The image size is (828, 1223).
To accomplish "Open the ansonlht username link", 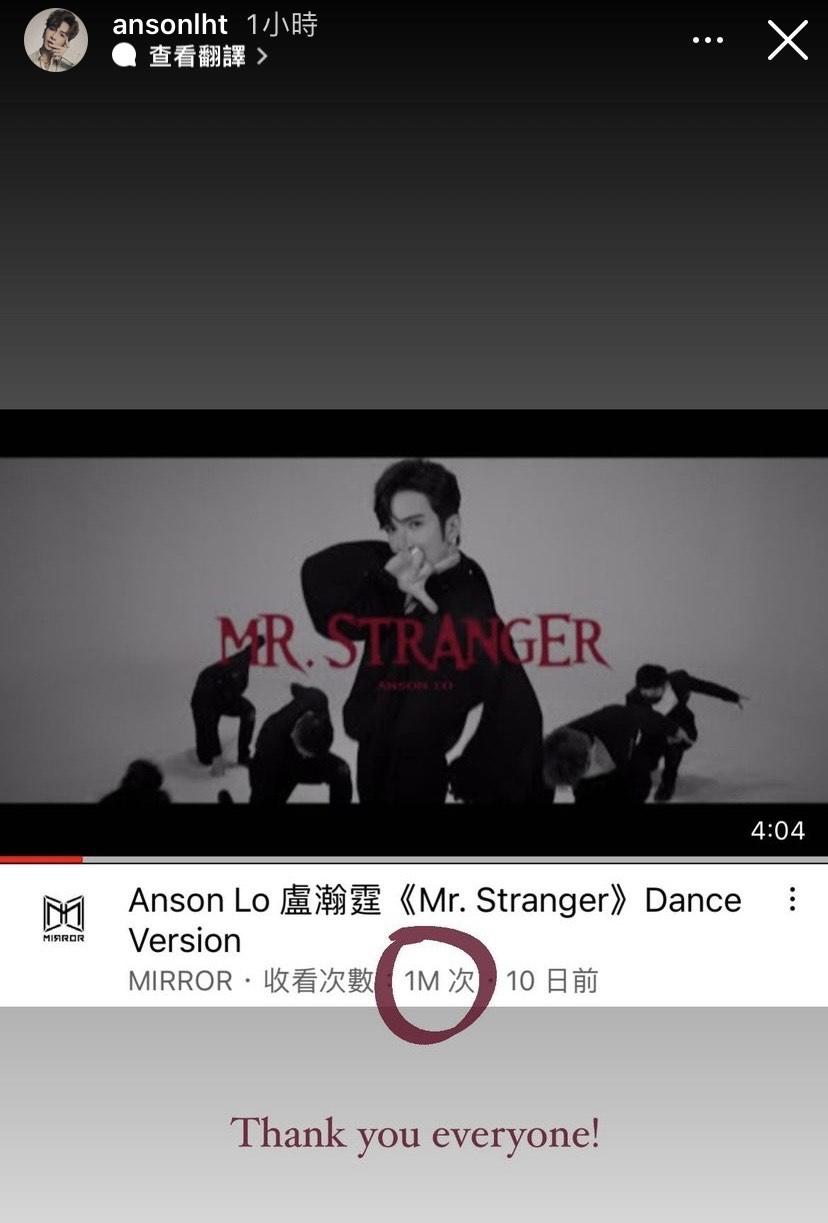I will click(x=170, y=24).
